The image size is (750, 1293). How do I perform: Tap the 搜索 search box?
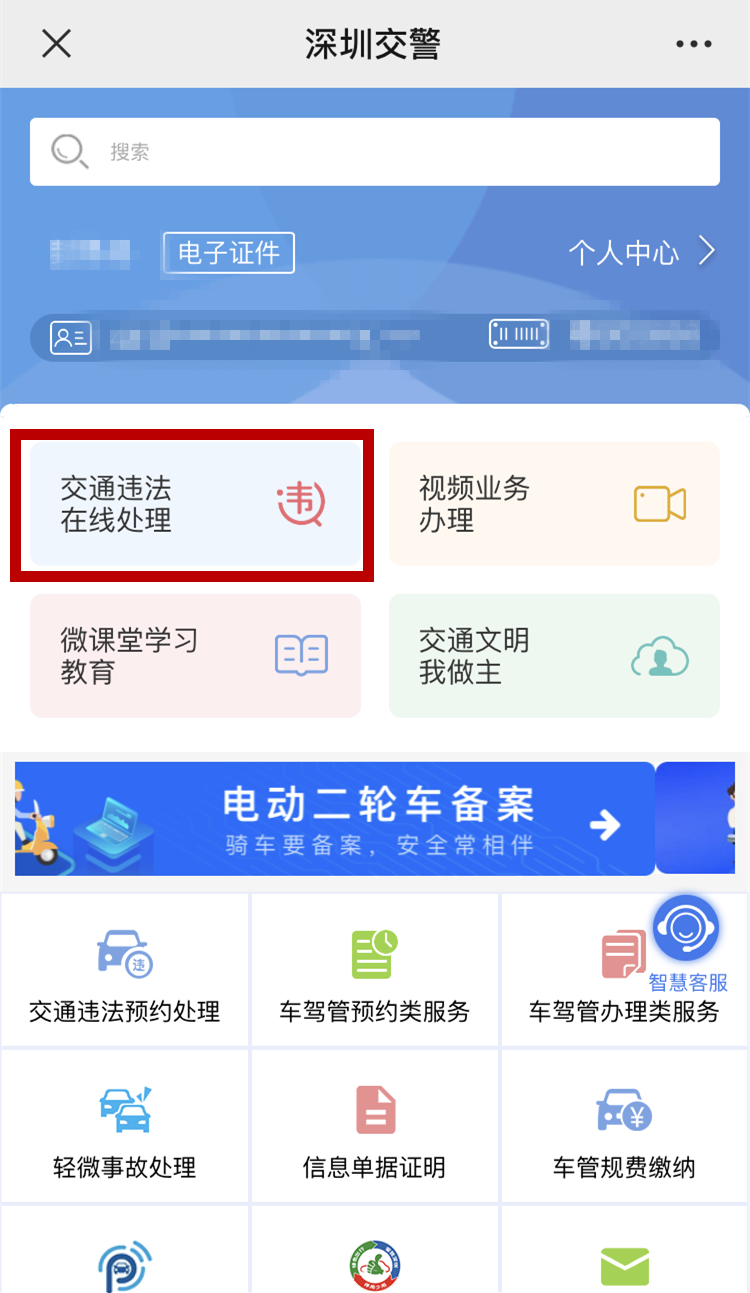tap(375, 152)
